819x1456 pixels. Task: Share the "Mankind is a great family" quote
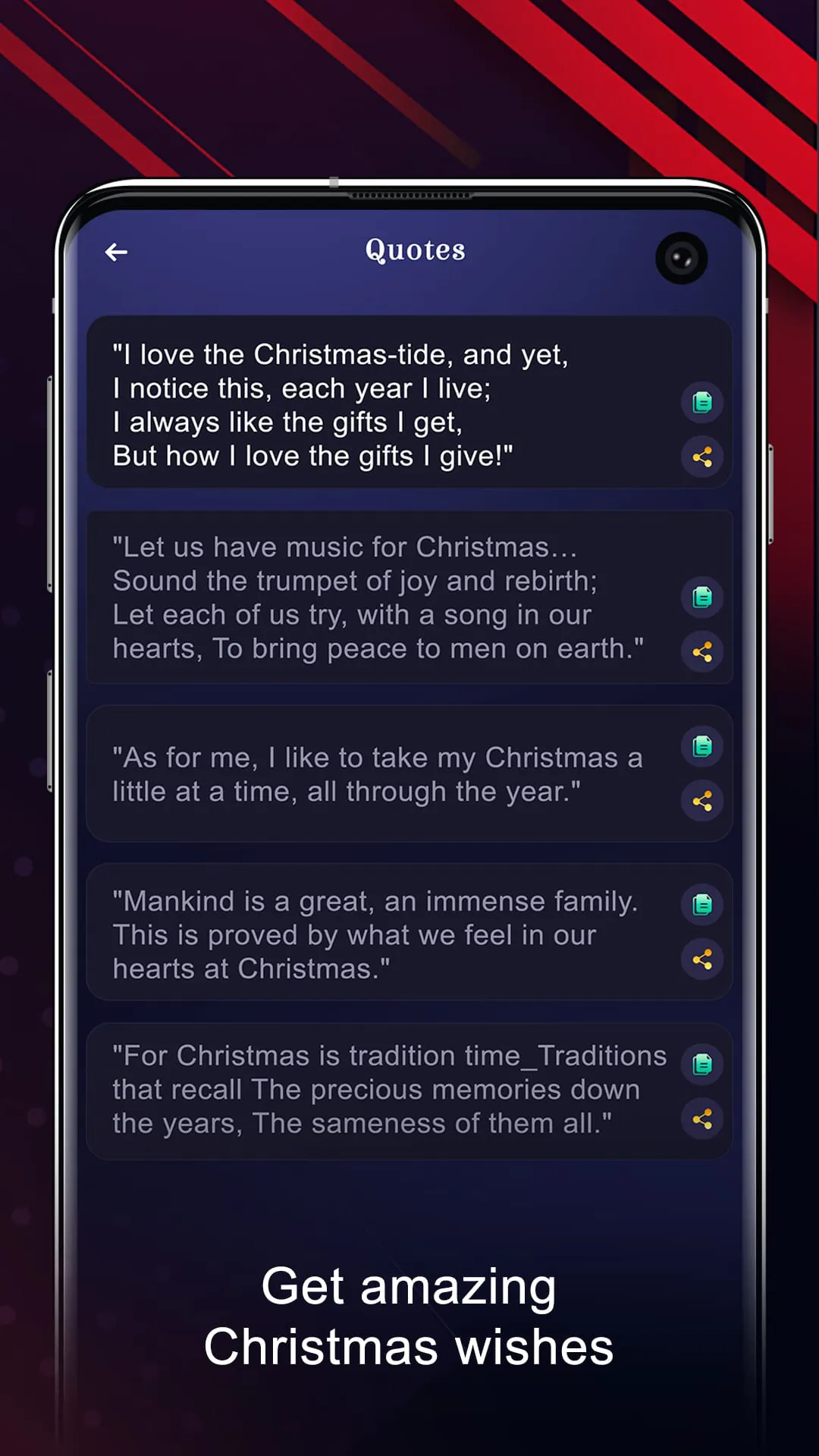(701, 959)
